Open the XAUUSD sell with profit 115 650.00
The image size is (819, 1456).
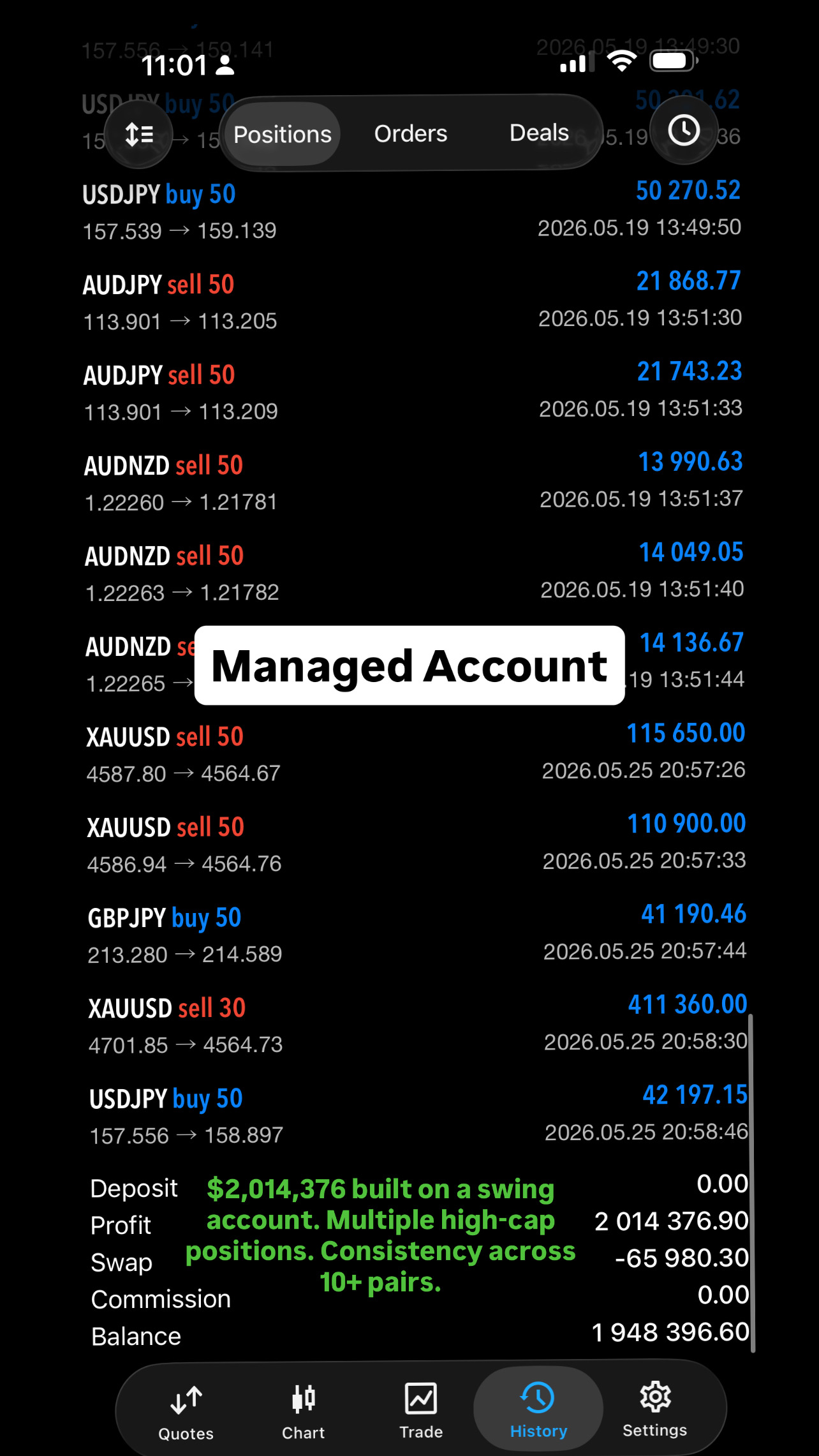coord(416,754)
